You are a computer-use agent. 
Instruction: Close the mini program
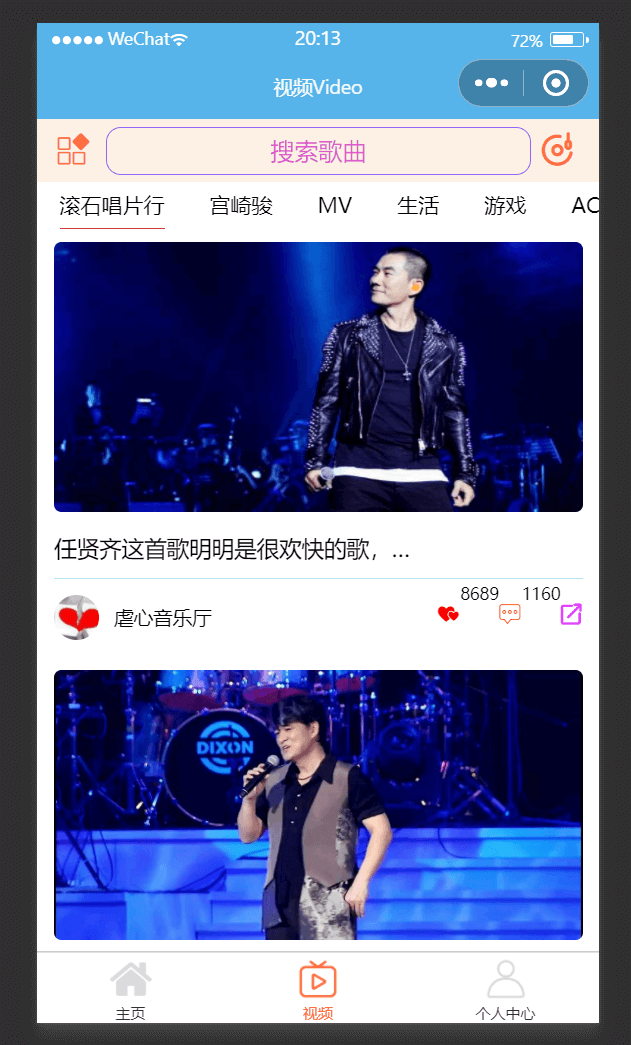click(556, 83)
